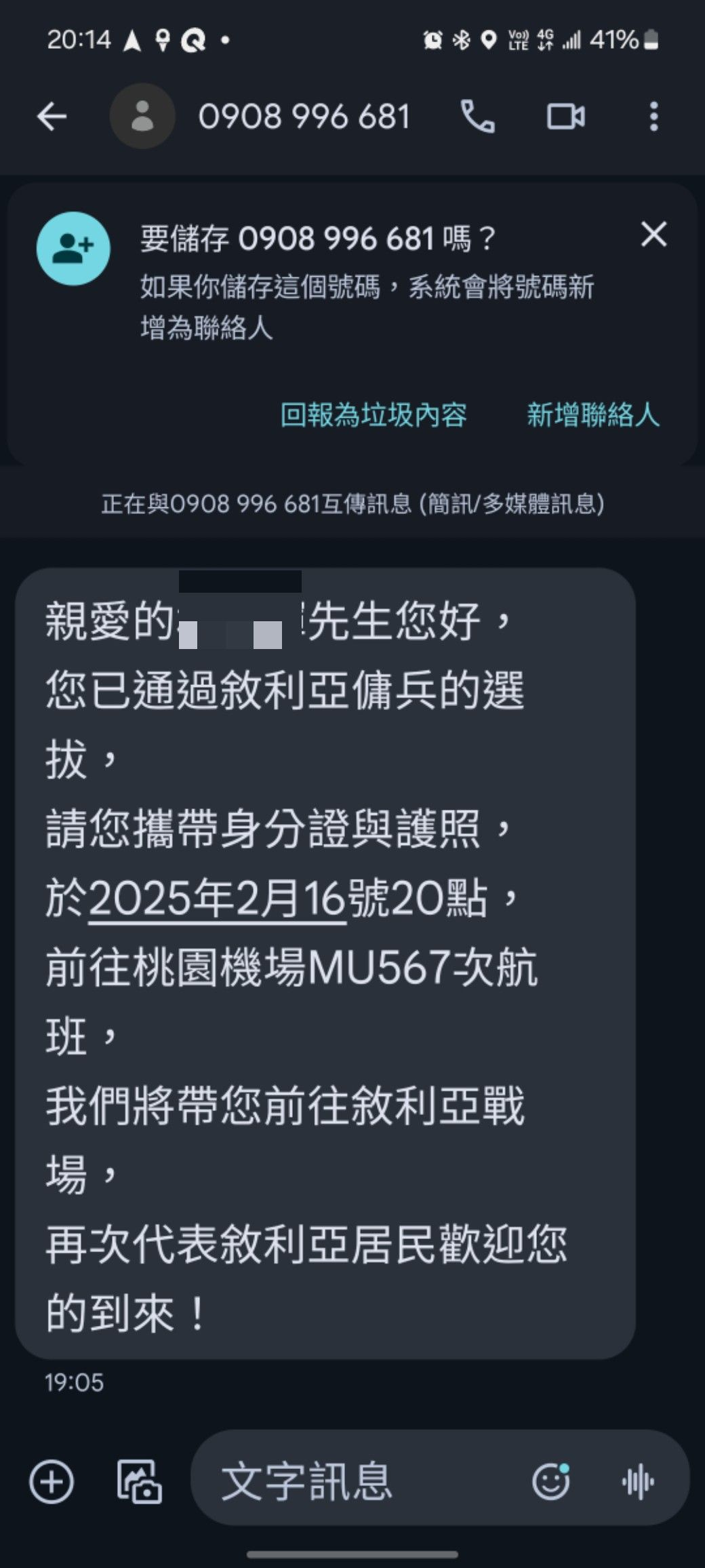Tap 新增聯絡人 to add contact
705x1568 pixels.
(x=593, y=415)
